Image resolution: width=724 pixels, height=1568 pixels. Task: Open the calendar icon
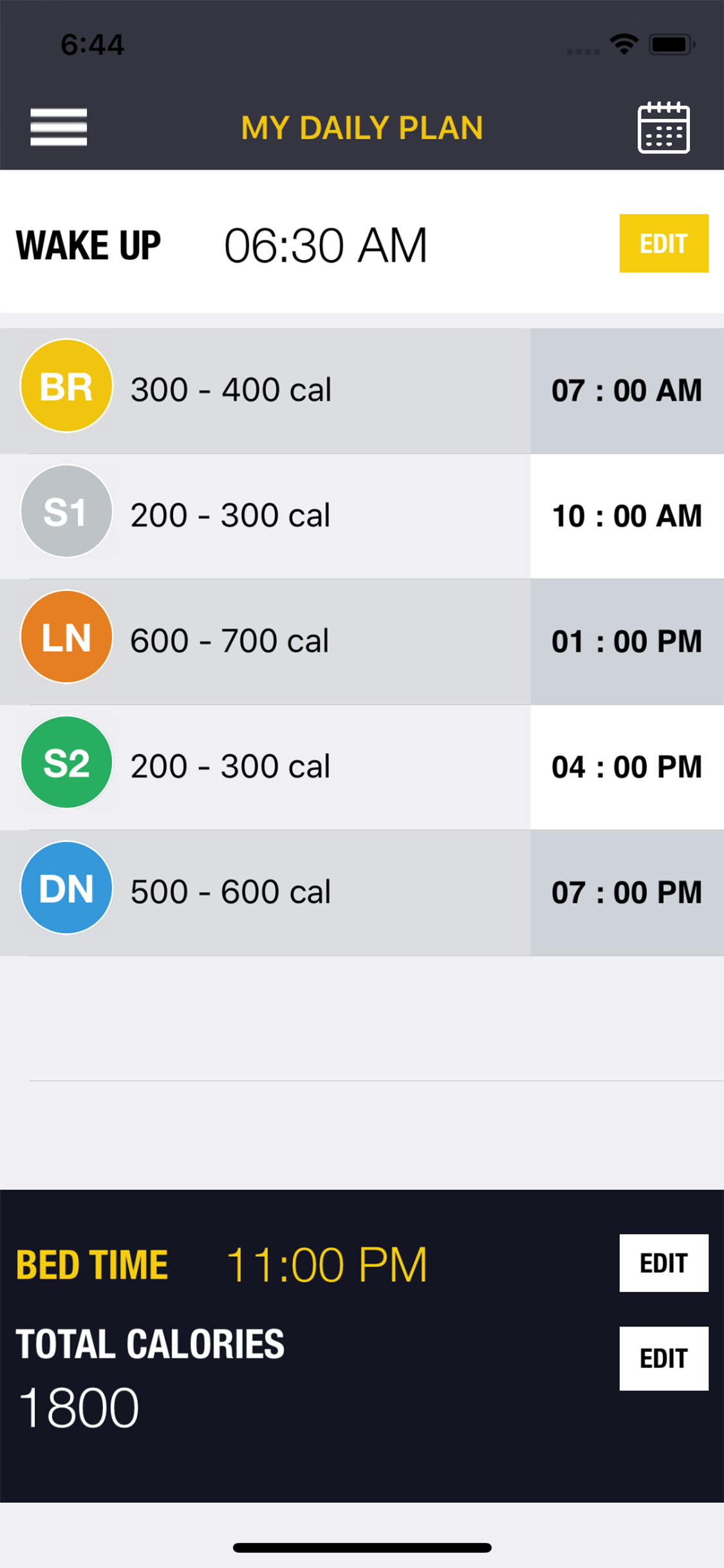pyautogui.click(x=664, y=127)
